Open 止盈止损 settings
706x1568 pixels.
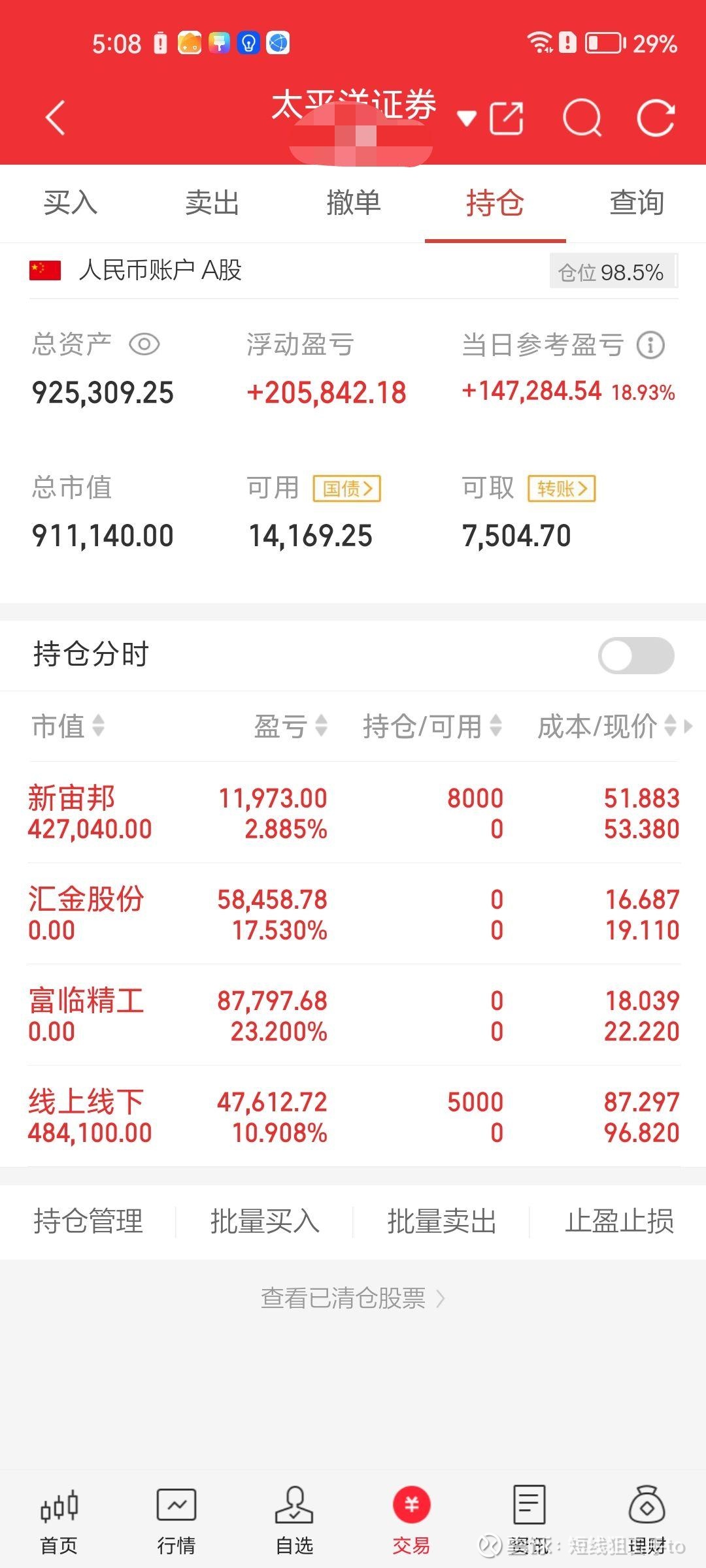619,1221
